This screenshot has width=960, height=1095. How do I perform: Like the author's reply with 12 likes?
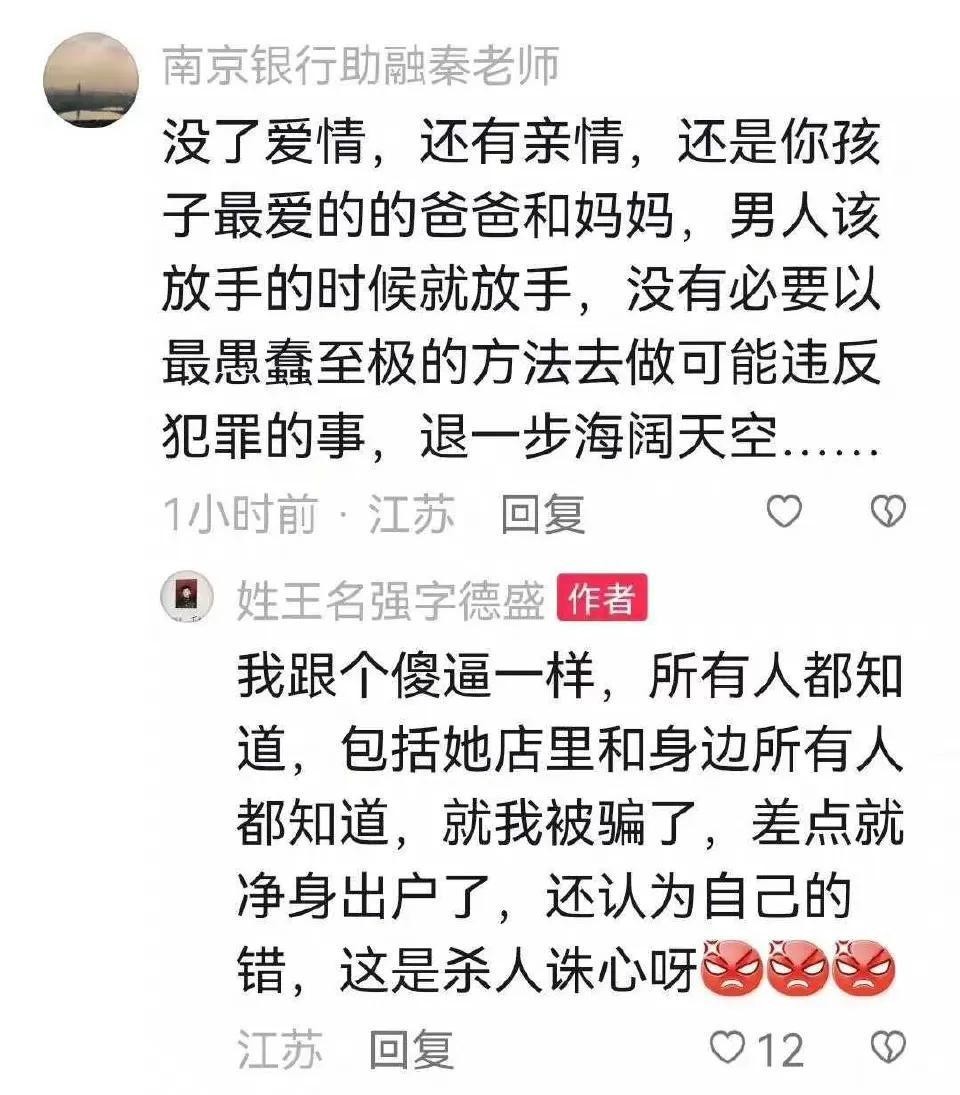[x=728, y=1048]
